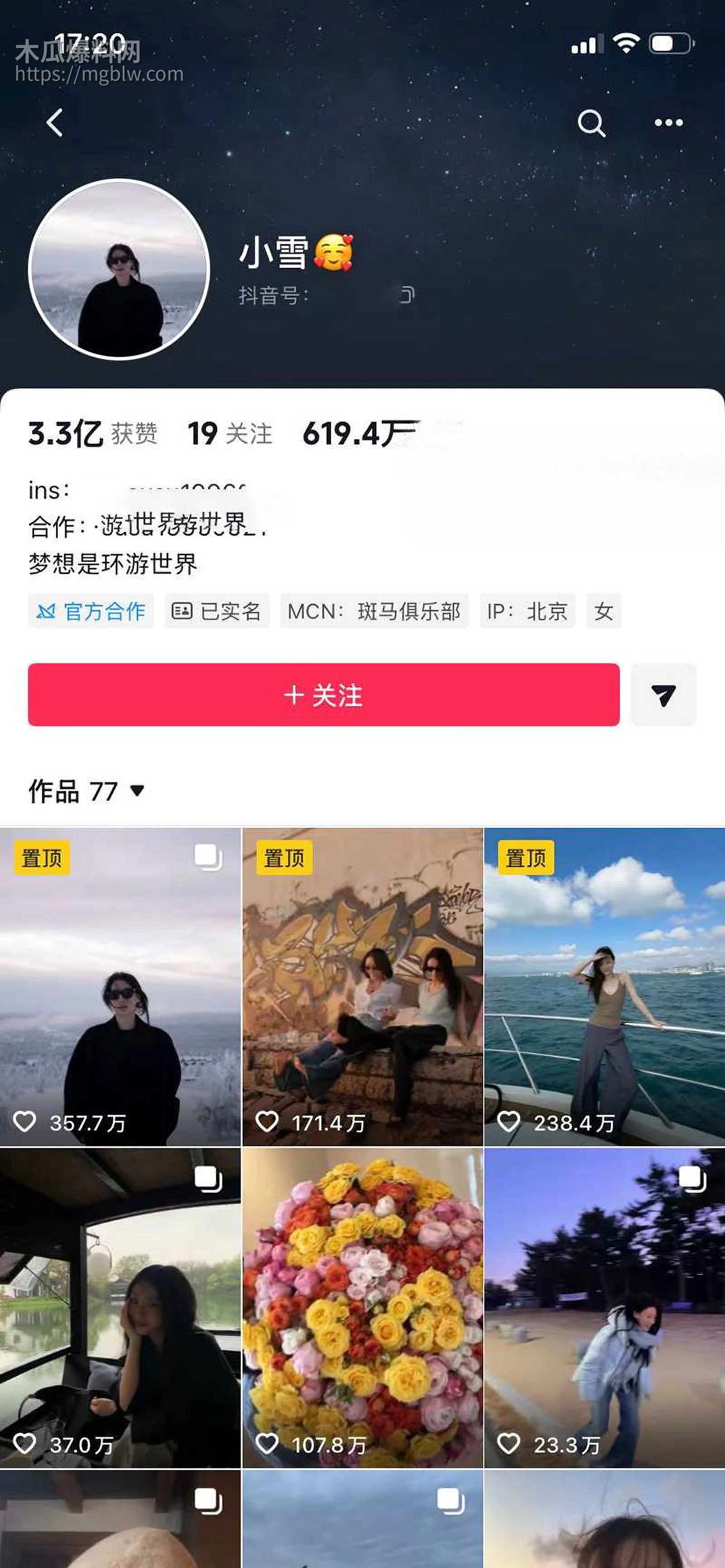Tap the back arrow at top left
Viewport: 725px width, 1568px height.
(x=54, y=123)
